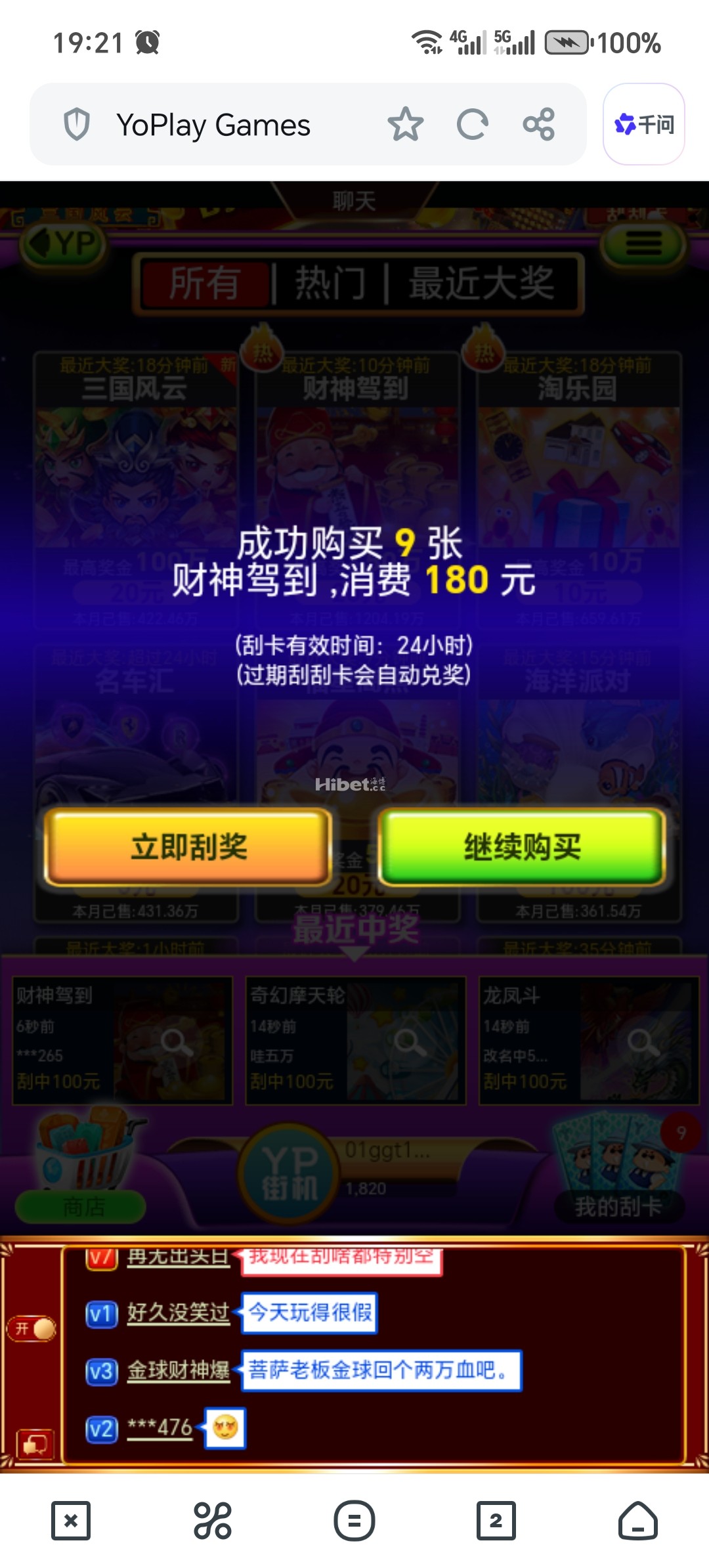
Task: Open the 千问 assistant button
Action: point(643,124)
